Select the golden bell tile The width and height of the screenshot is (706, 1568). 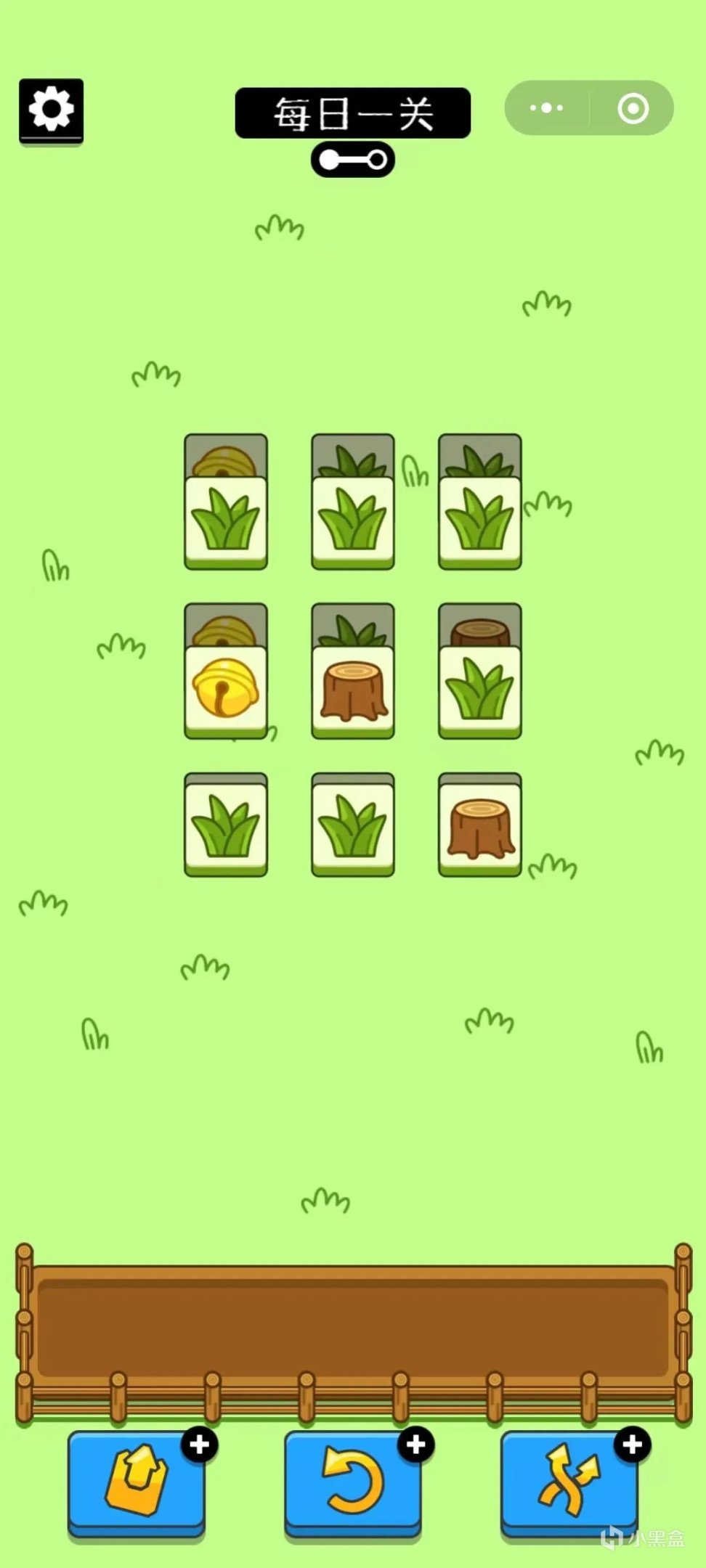tap(226, 689)
